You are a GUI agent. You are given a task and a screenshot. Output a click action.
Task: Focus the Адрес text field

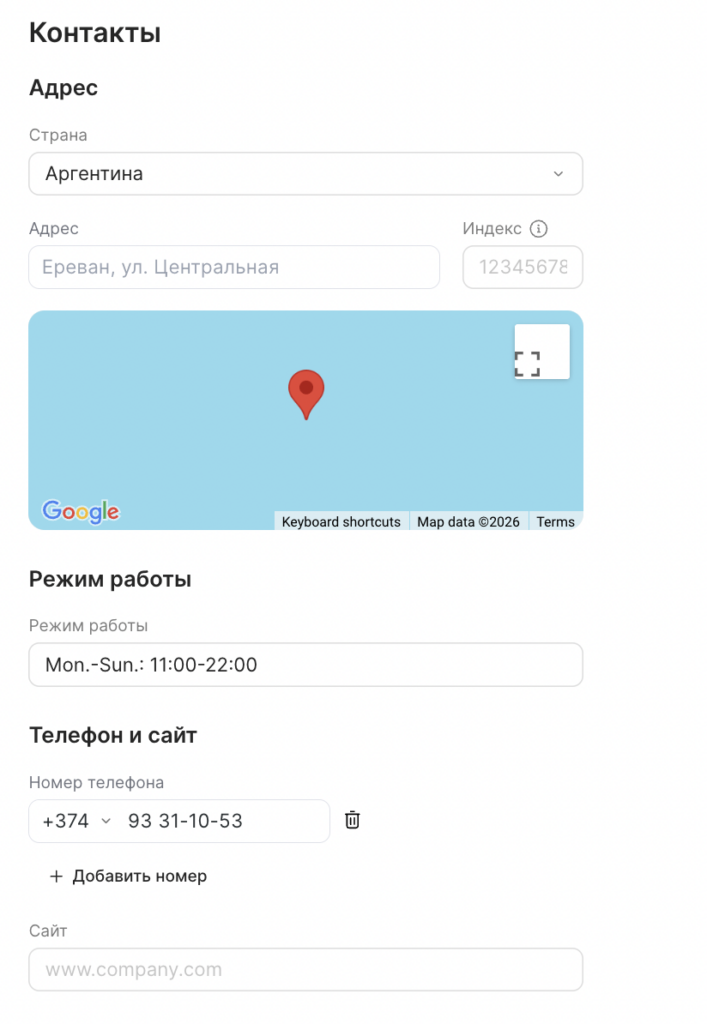point(234,267)
